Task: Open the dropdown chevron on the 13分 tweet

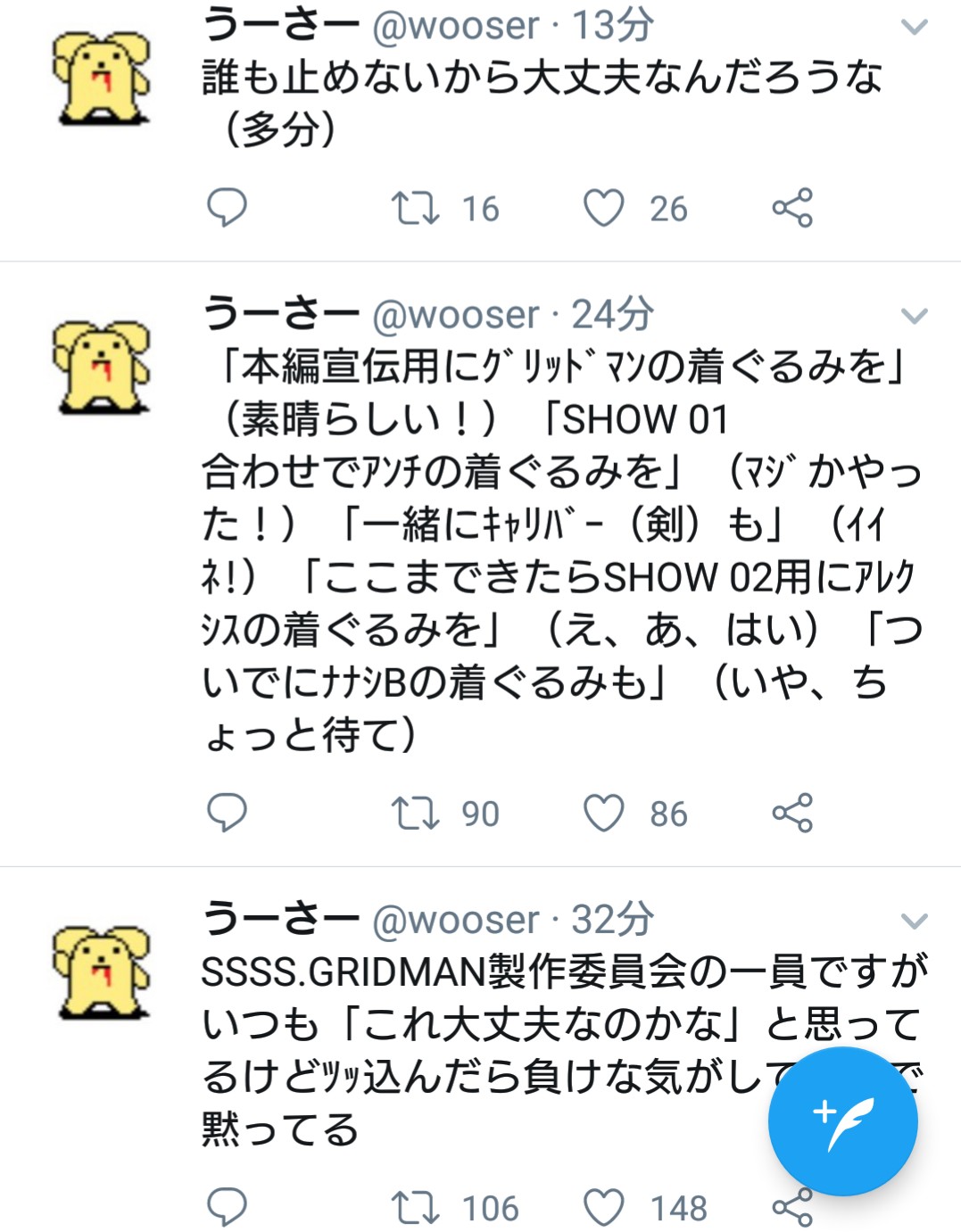Action: [x=914, y=28]
